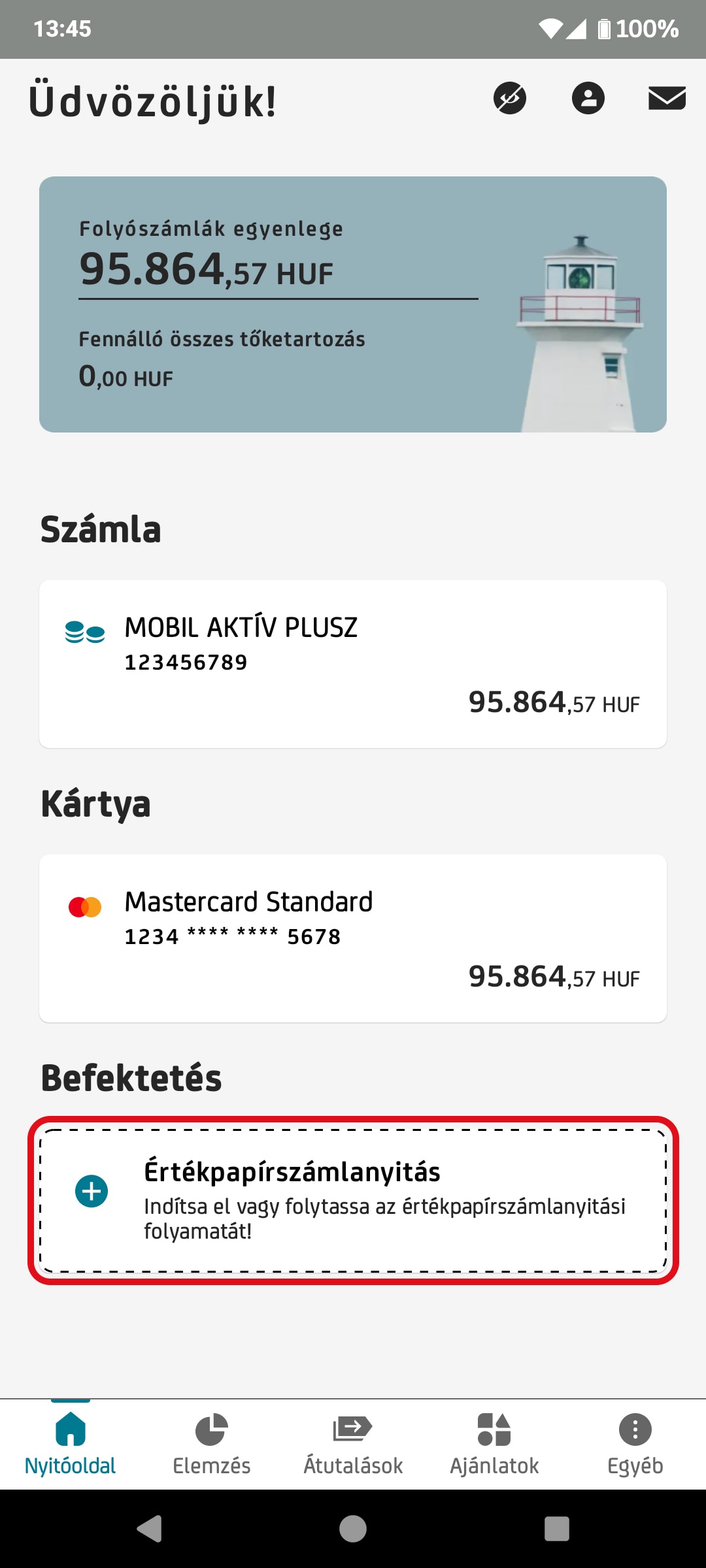This screenshot has width=706, height=1568.
Task: Tap the system home button
Action: pos(353,1529)
